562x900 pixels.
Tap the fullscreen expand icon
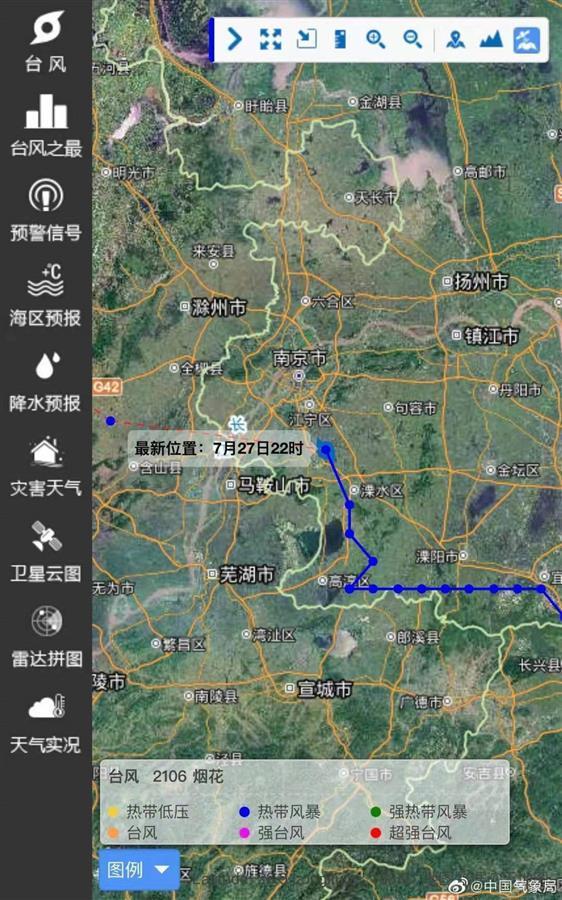pos(270,40)
